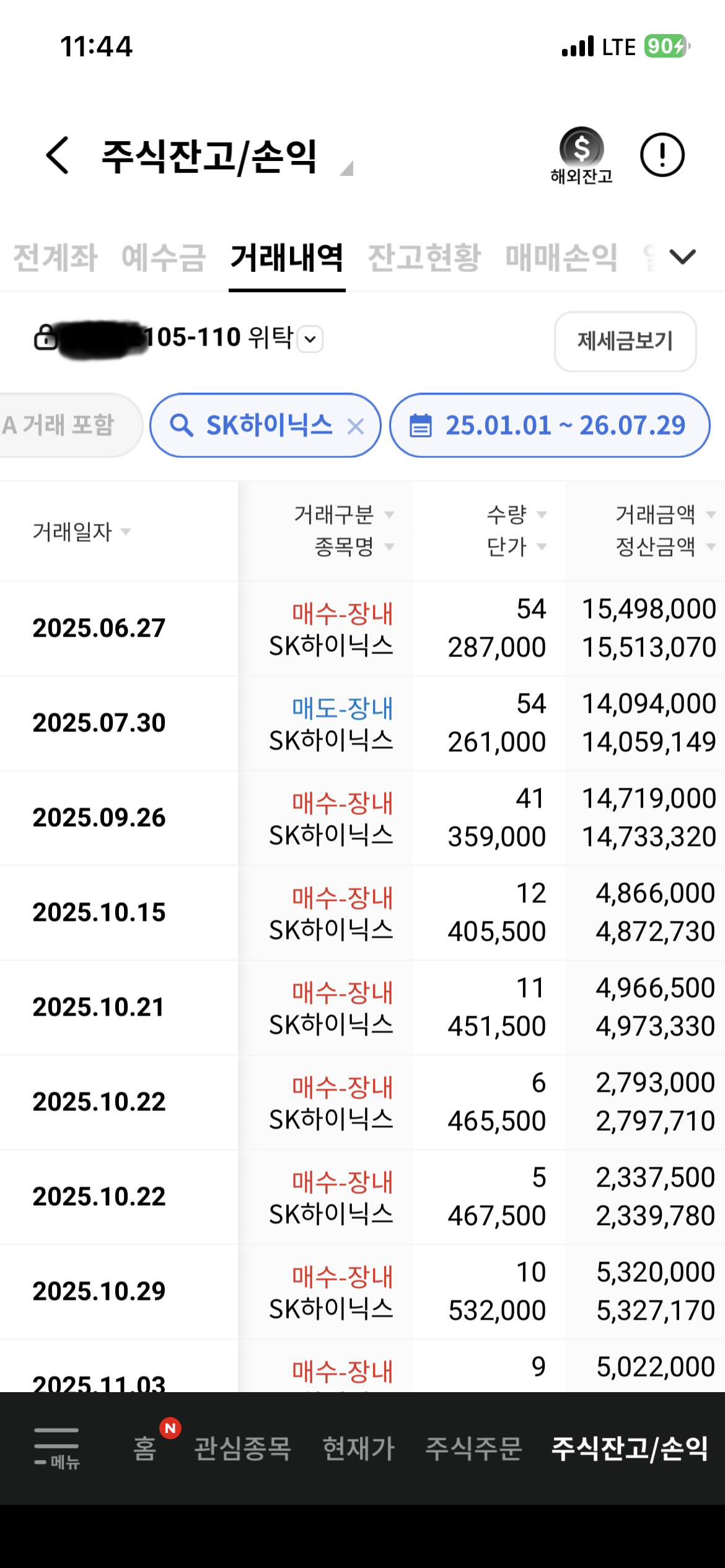
Task: Switch to the 예수금 tab
Action: pyautogui.click(x=164, y=258)
